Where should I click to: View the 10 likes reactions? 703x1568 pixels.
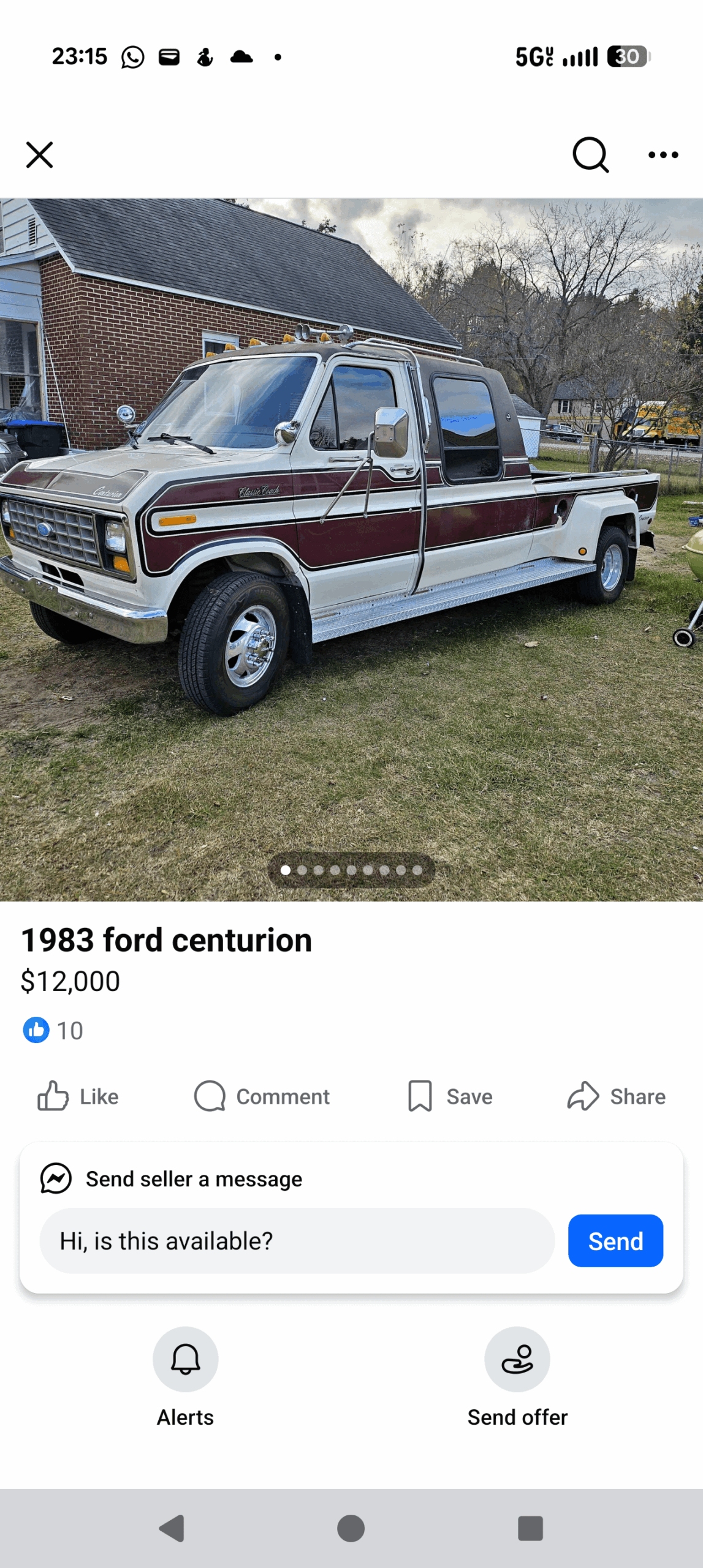(53, 1031)
